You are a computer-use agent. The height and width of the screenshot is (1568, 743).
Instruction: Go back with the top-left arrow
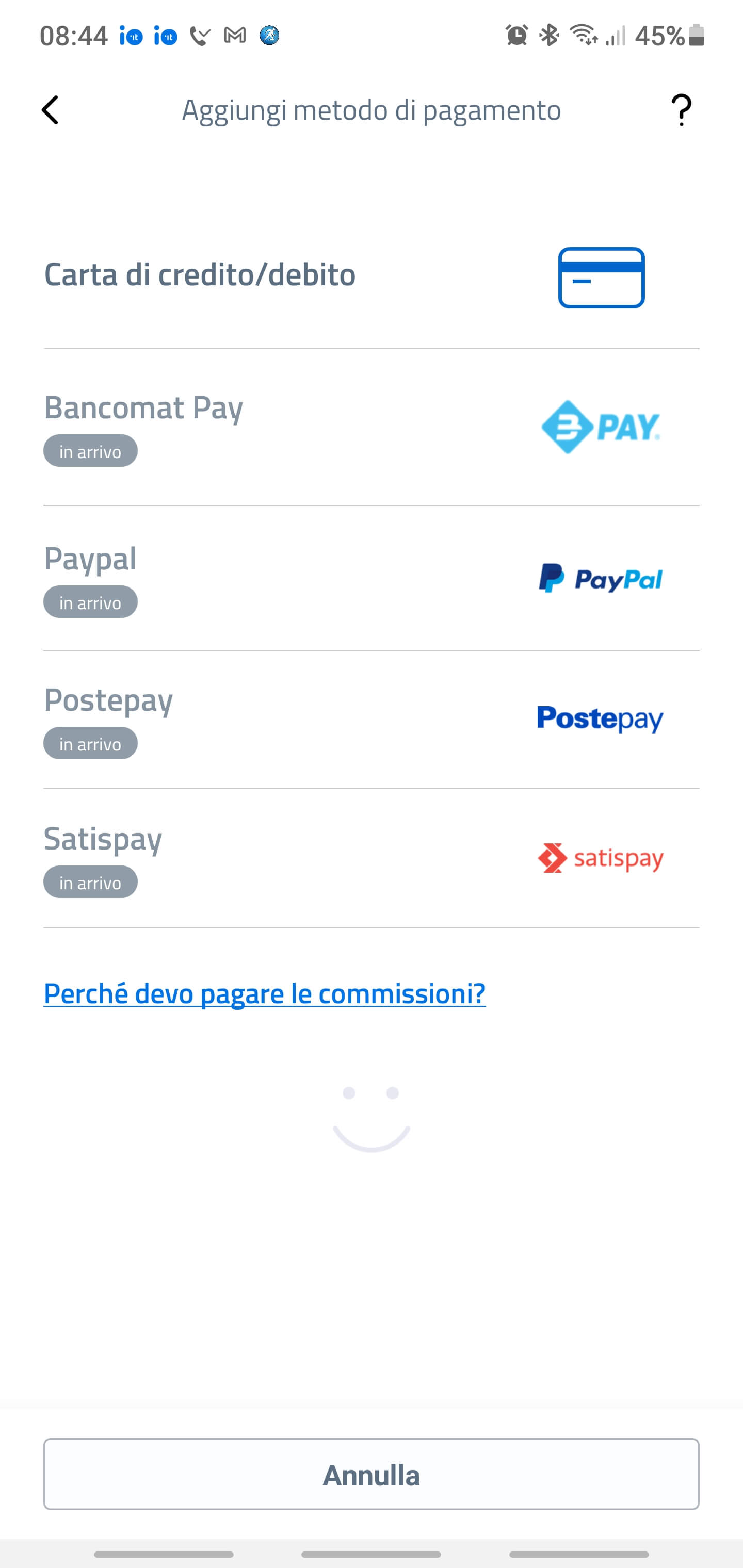(x=50, y=110)
